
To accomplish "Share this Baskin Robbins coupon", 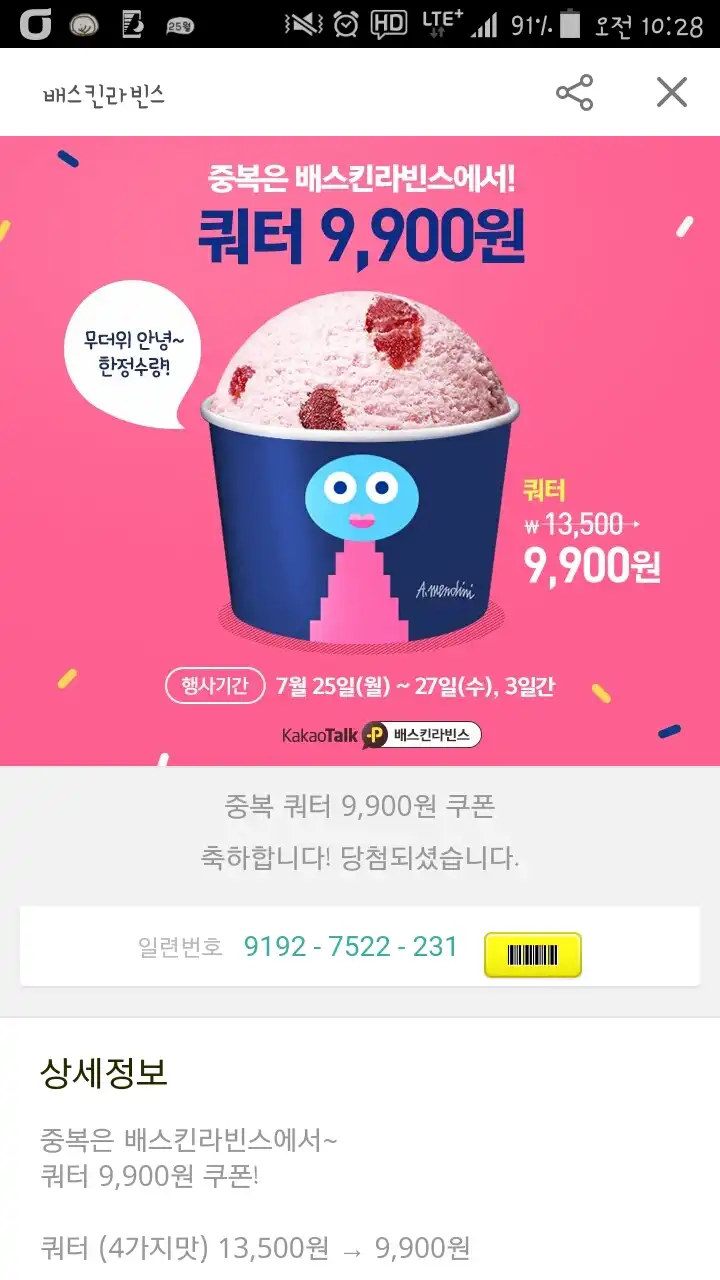I will [574, 93].
